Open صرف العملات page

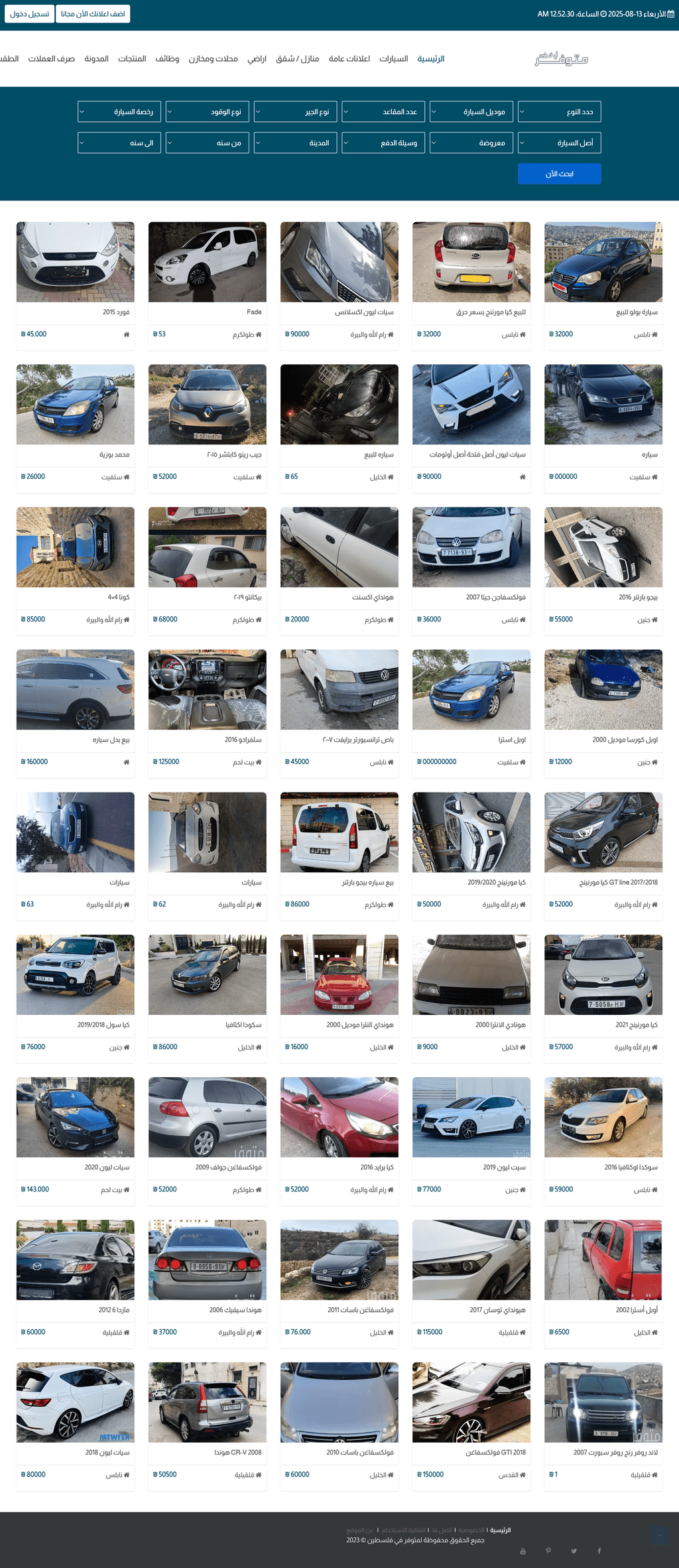[51, 59]
